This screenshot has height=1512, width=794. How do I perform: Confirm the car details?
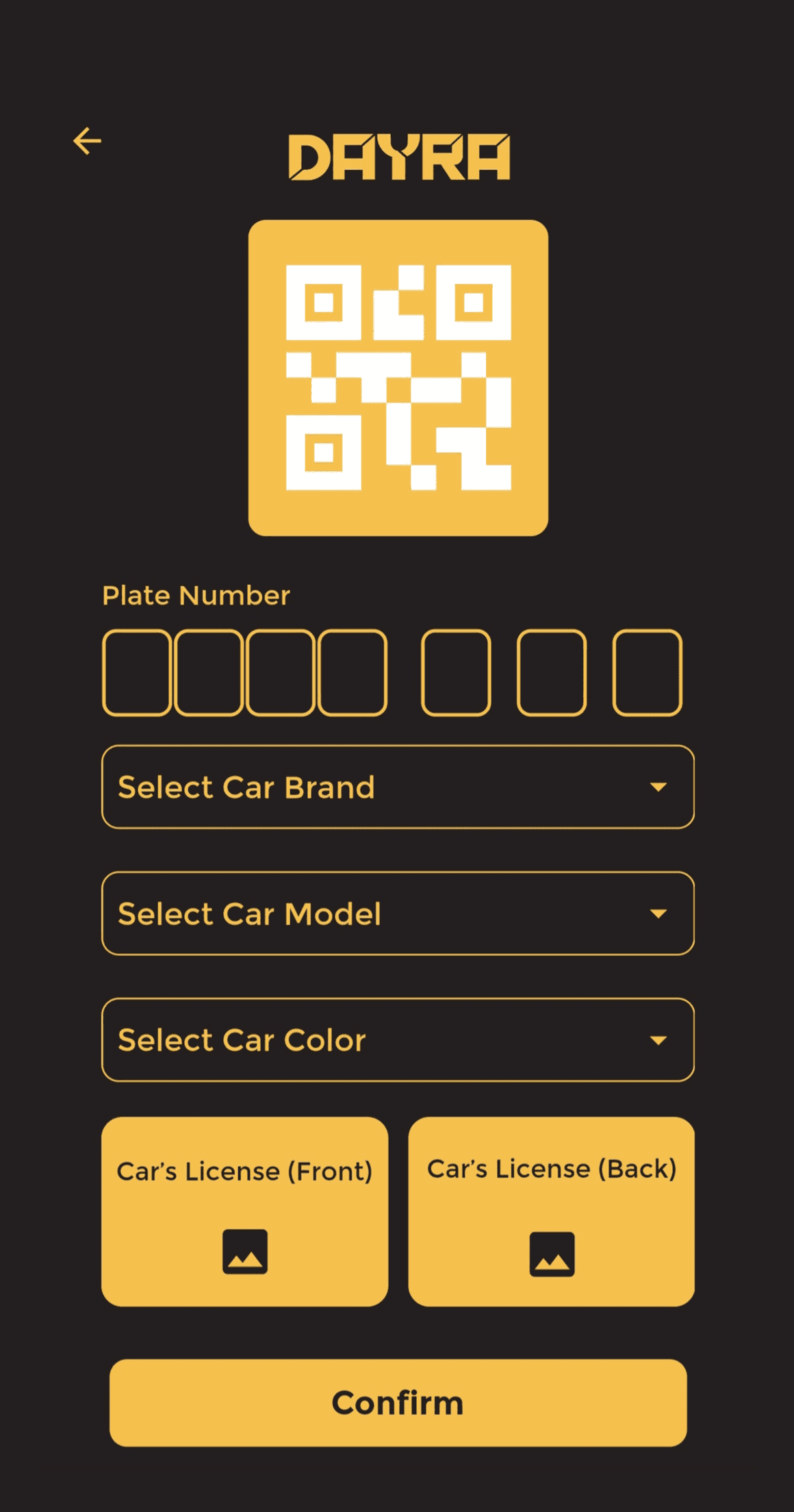click(x=398, y=1402)
